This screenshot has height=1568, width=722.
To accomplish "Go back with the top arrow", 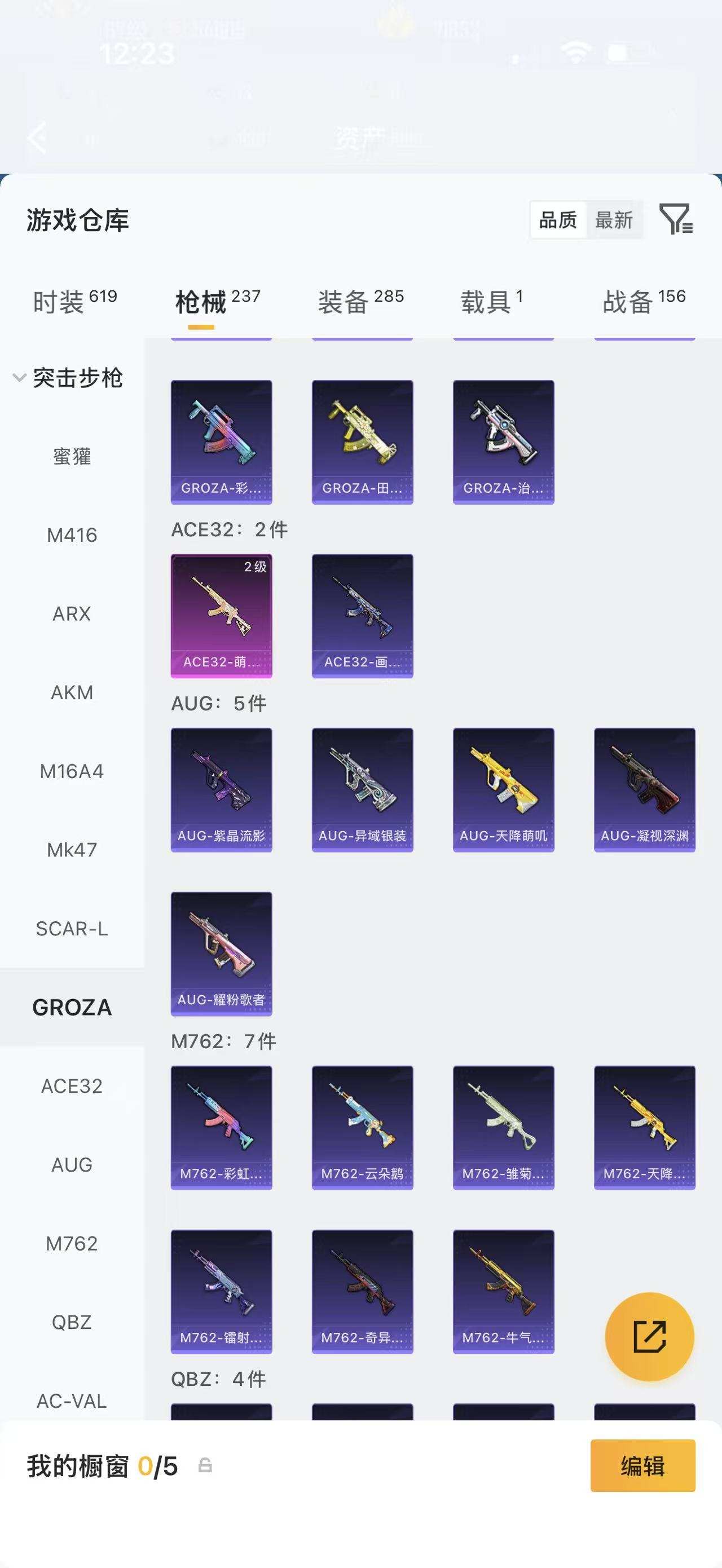I will (37, 137).
